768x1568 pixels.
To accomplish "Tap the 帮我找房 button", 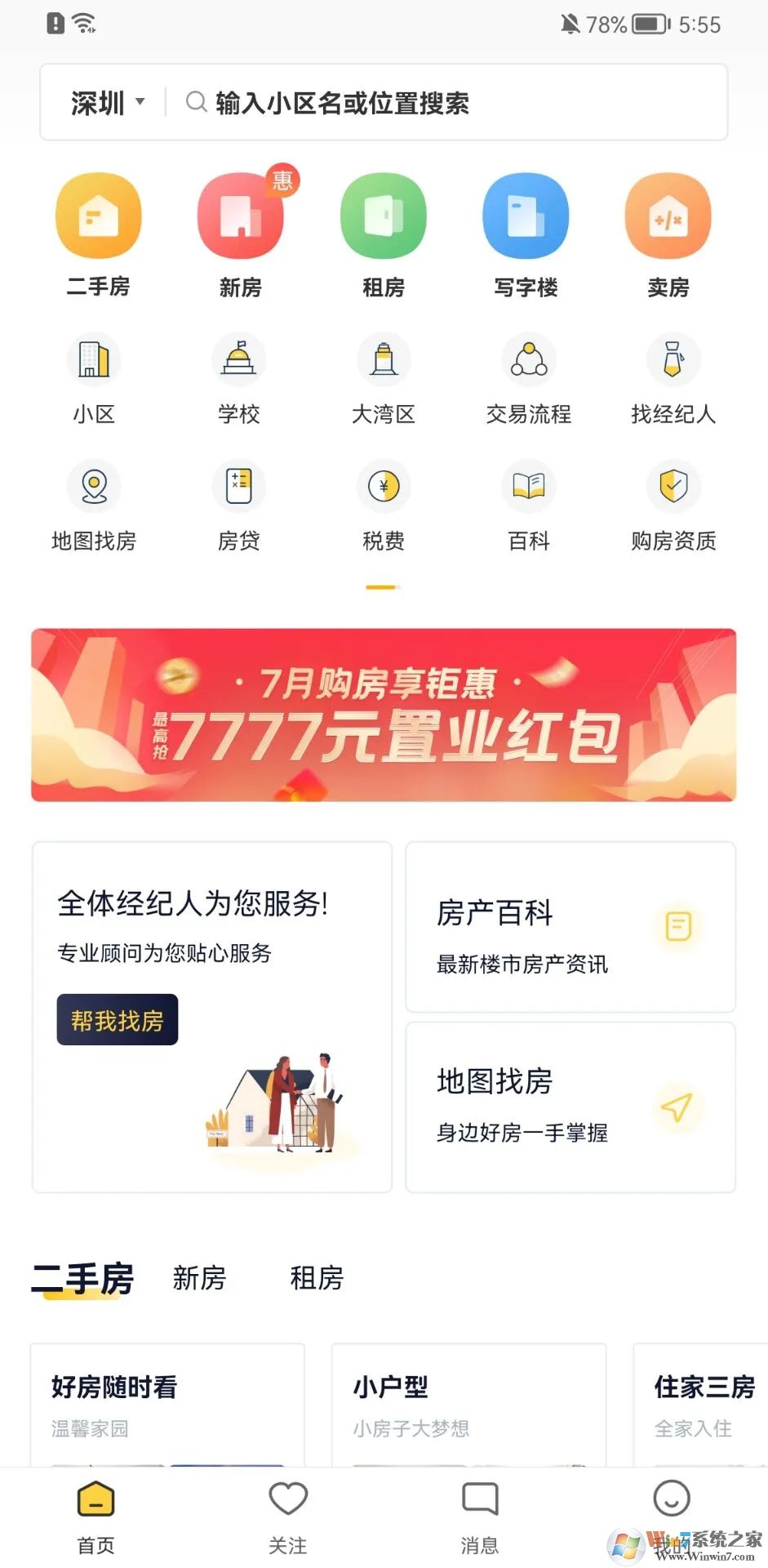I will coord(117,1019).
